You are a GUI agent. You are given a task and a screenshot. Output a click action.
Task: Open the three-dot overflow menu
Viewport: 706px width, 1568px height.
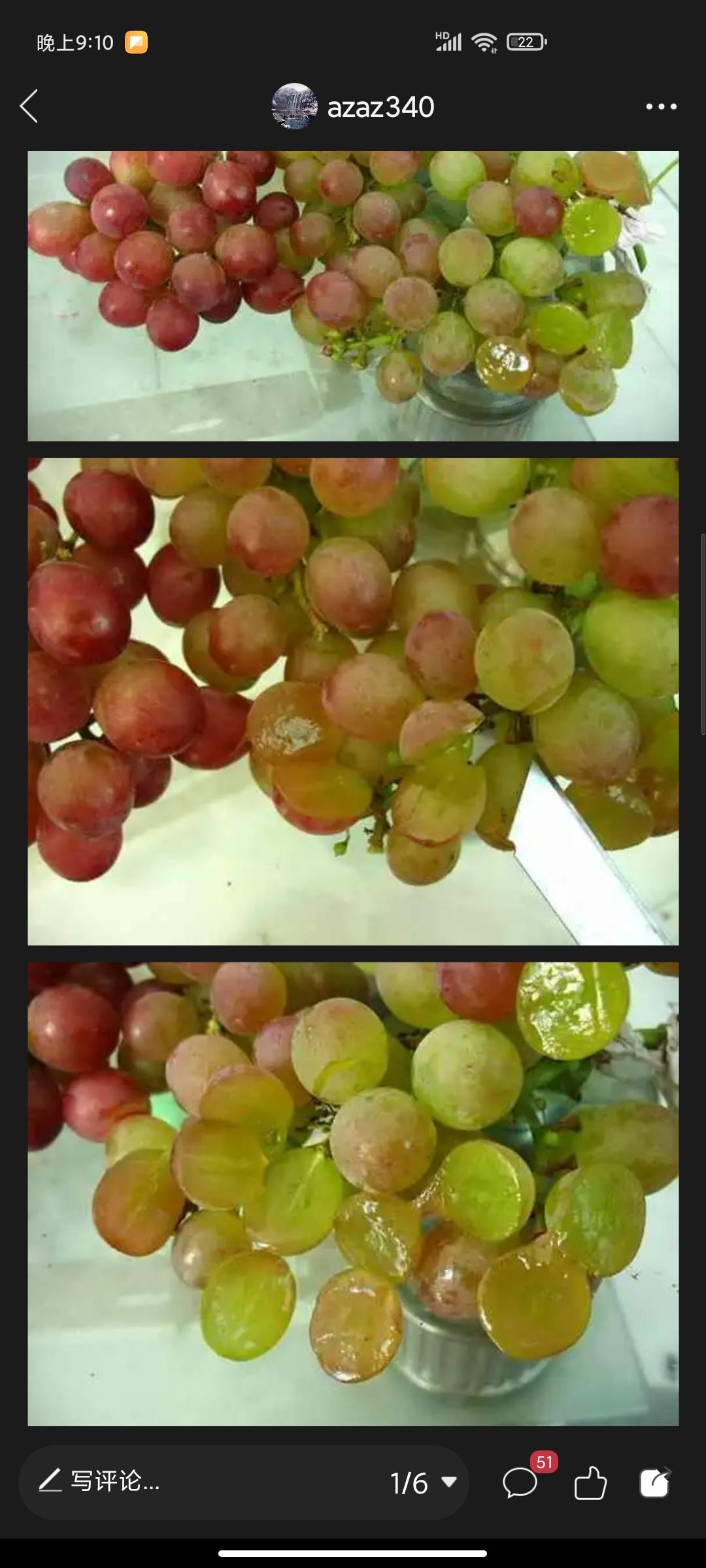pyautogui.click(x=661, y=106)
